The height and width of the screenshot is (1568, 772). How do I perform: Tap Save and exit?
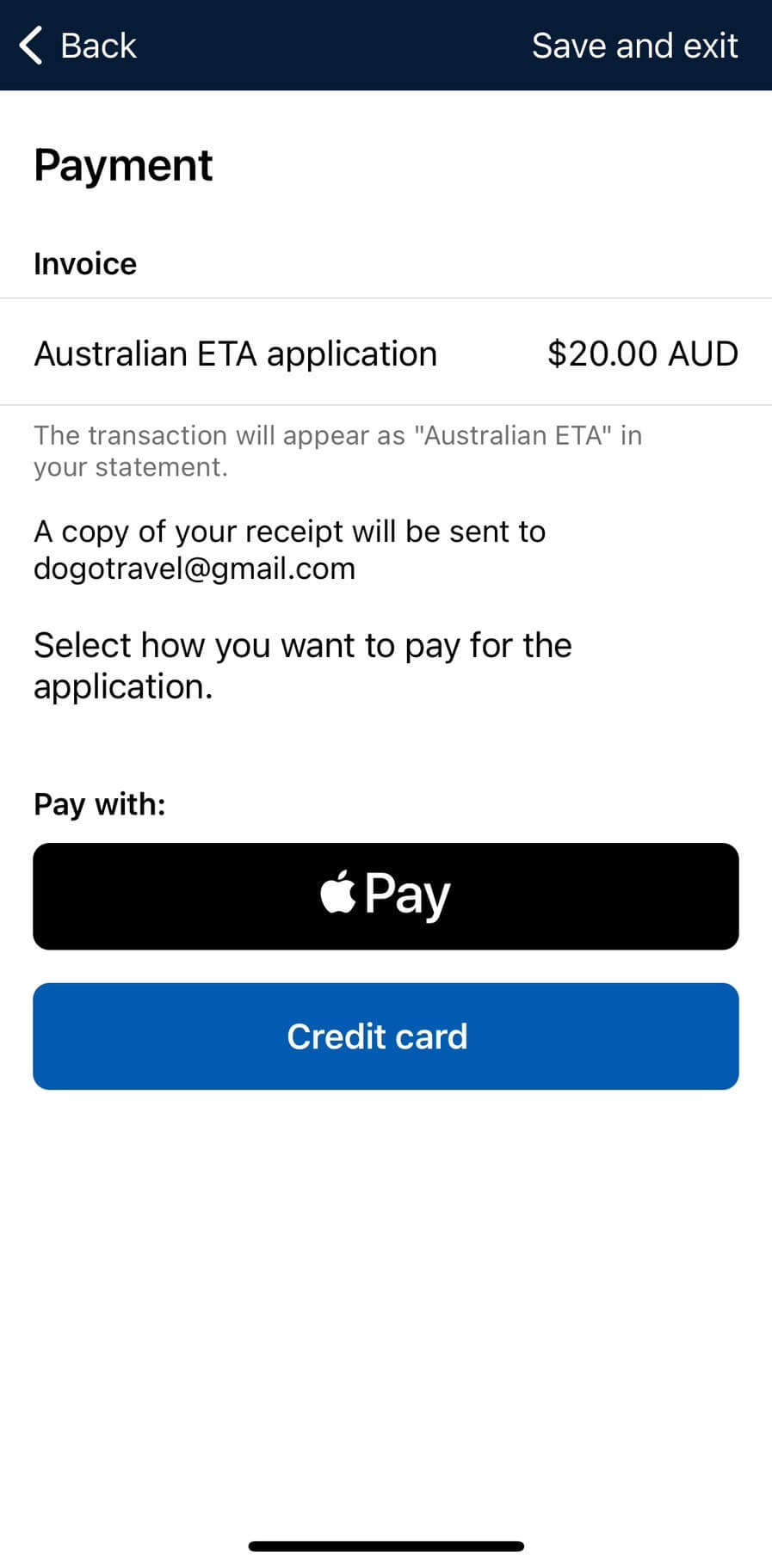(x=634, y=46)
